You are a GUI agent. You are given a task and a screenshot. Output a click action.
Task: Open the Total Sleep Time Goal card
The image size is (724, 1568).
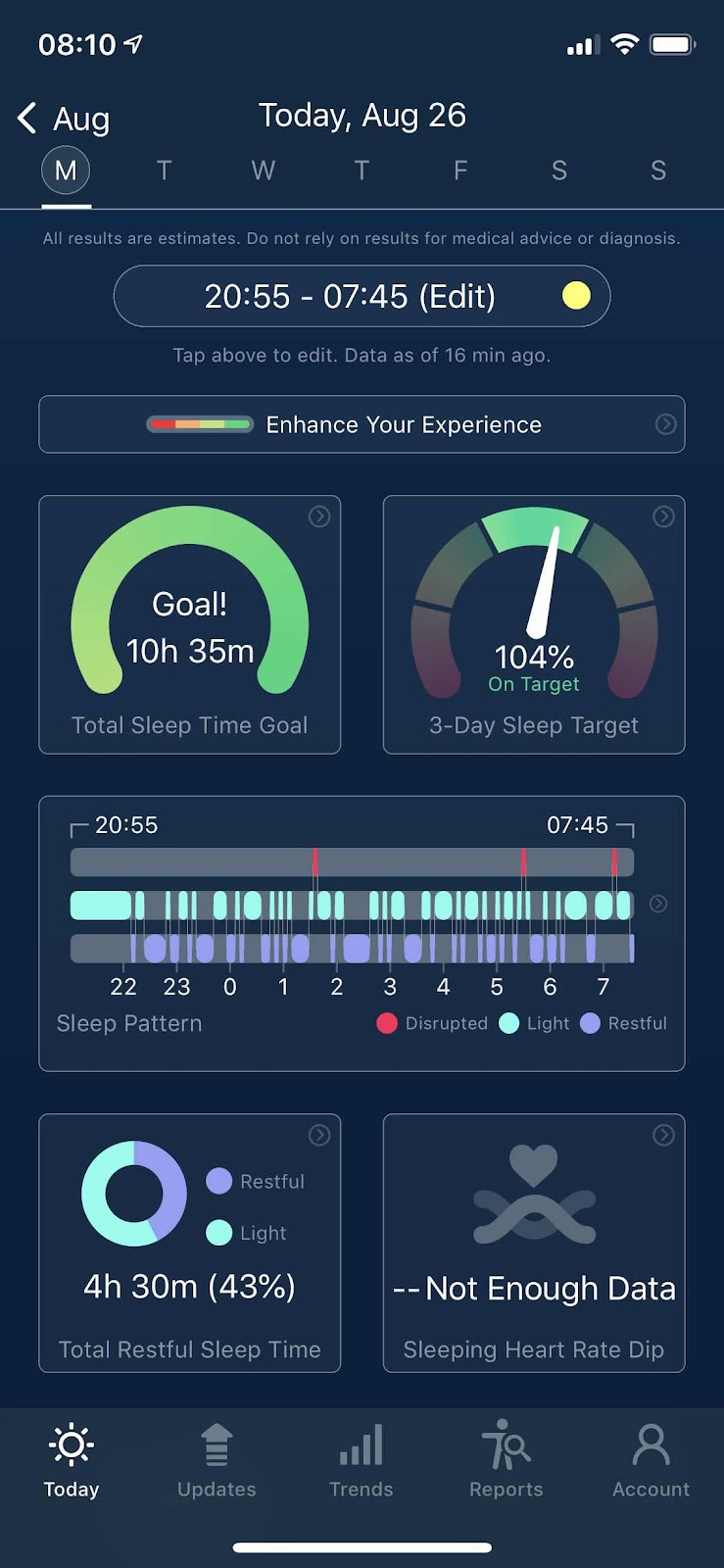(190, 624)
